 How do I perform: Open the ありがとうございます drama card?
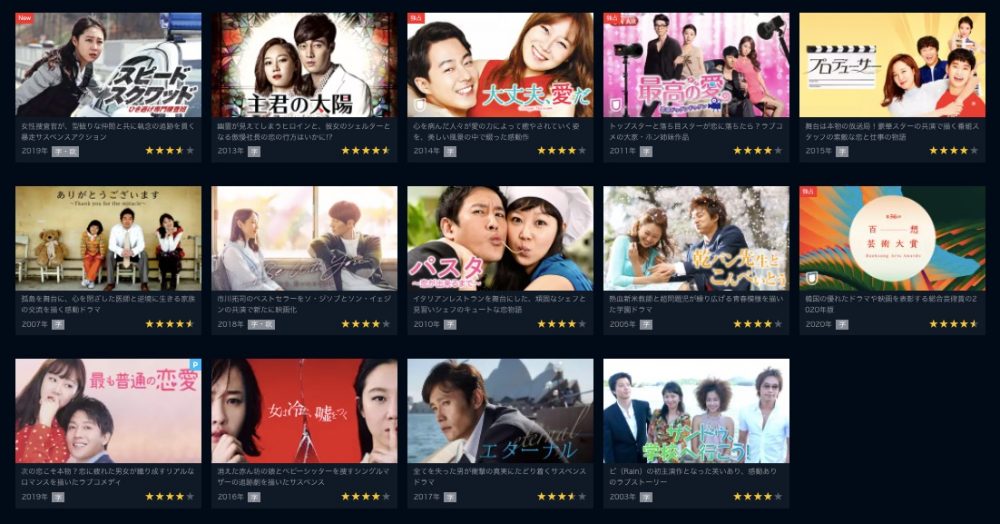108,238
